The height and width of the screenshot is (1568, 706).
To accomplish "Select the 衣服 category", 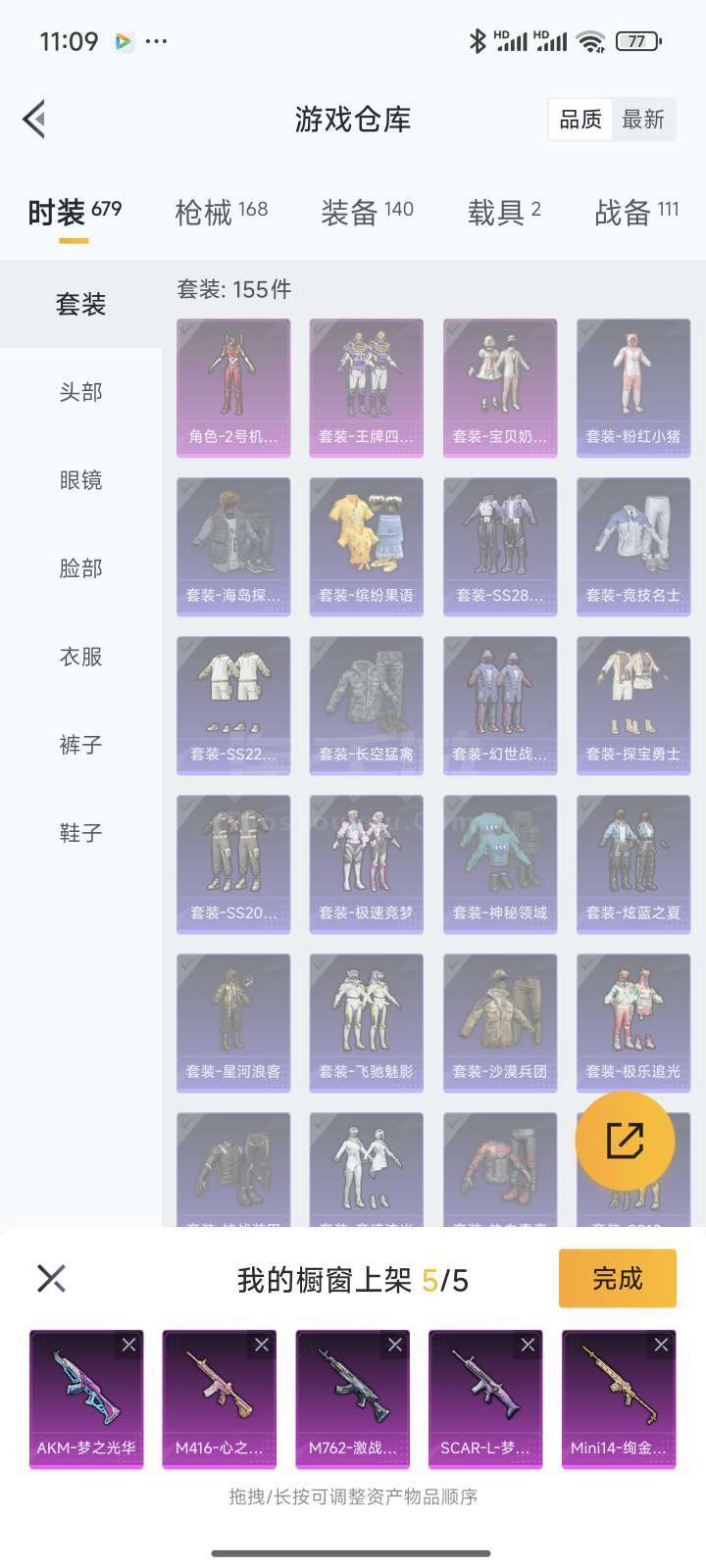I will pos(80,657).
